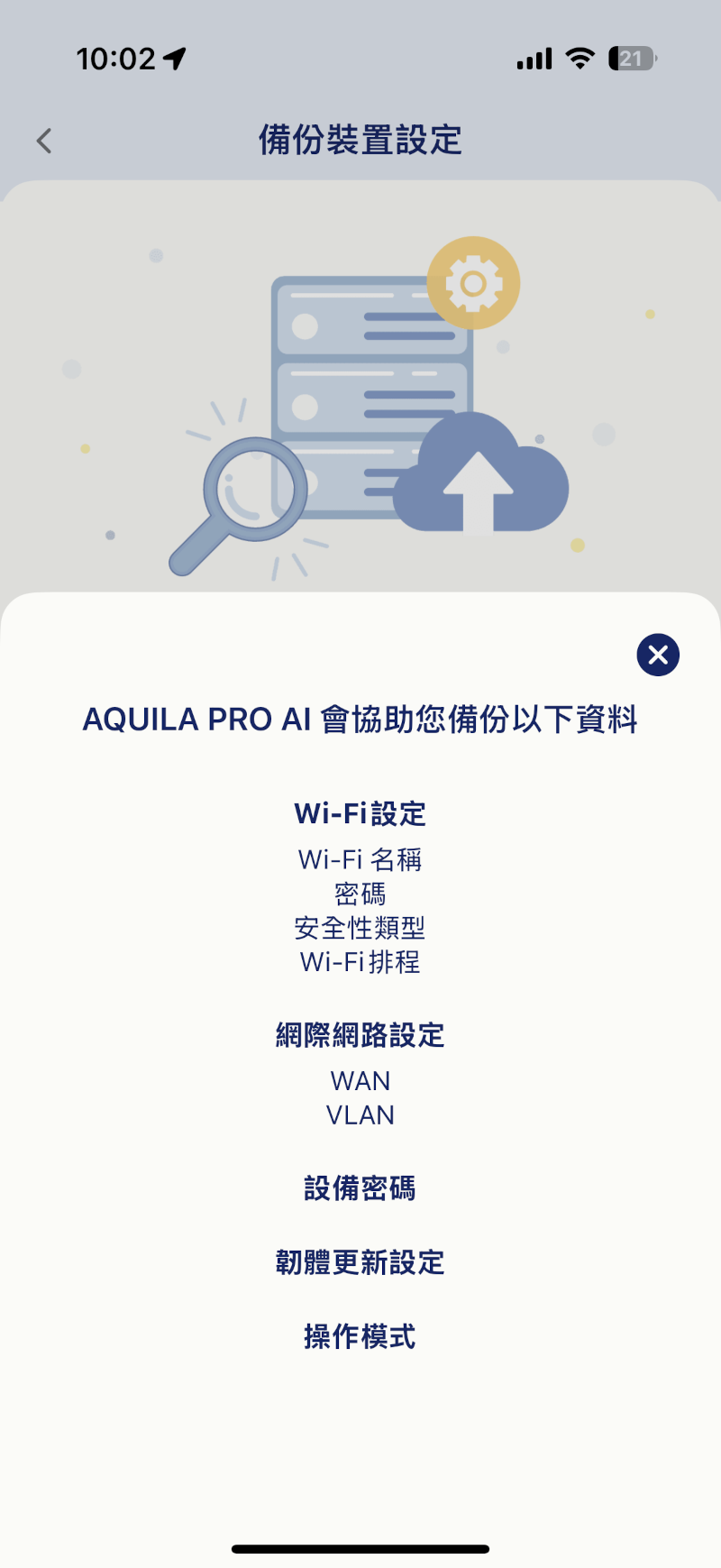Screen dimensions: 721x1568
Task: Tap the back chevron to return
Action: click(42, 141)
